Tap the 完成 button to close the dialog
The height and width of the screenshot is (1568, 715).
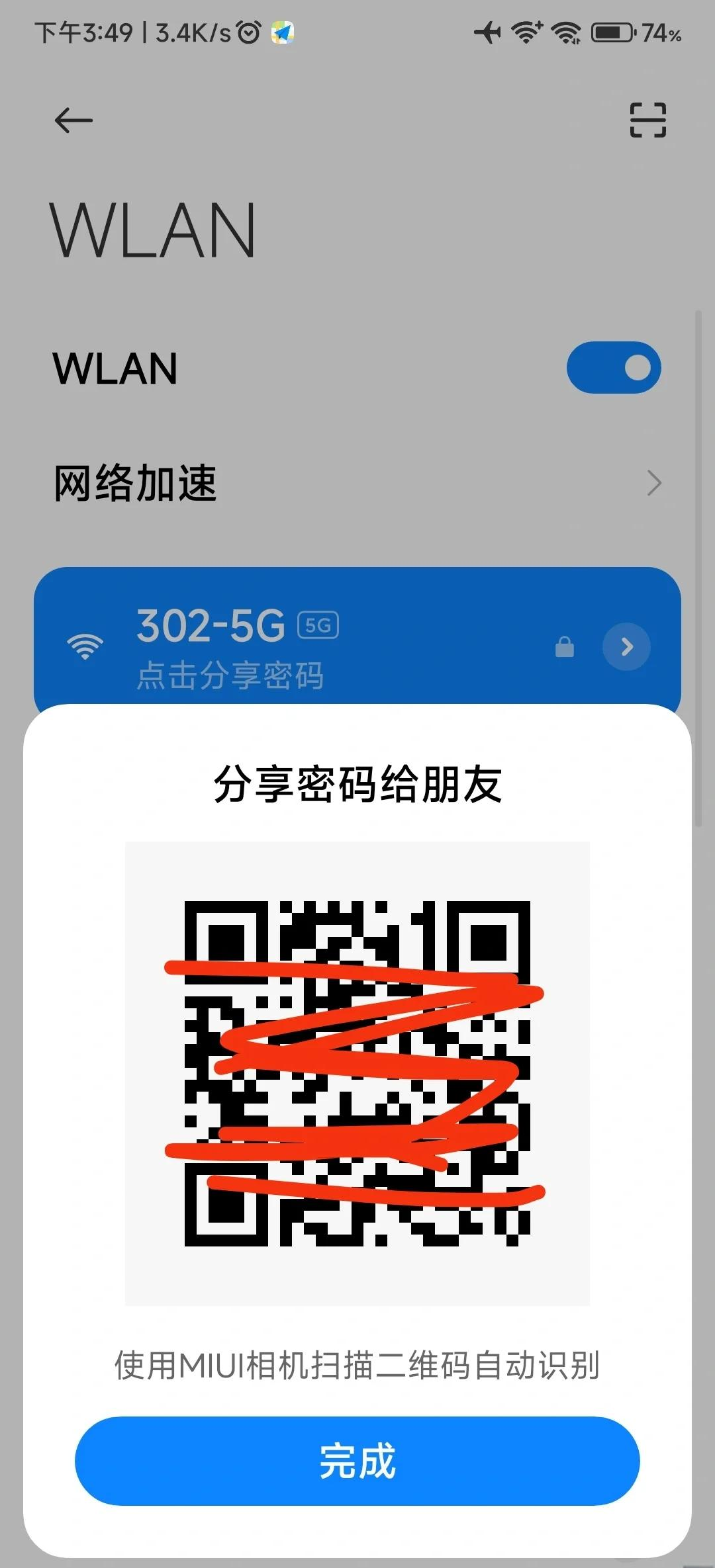coord(357,1460)
